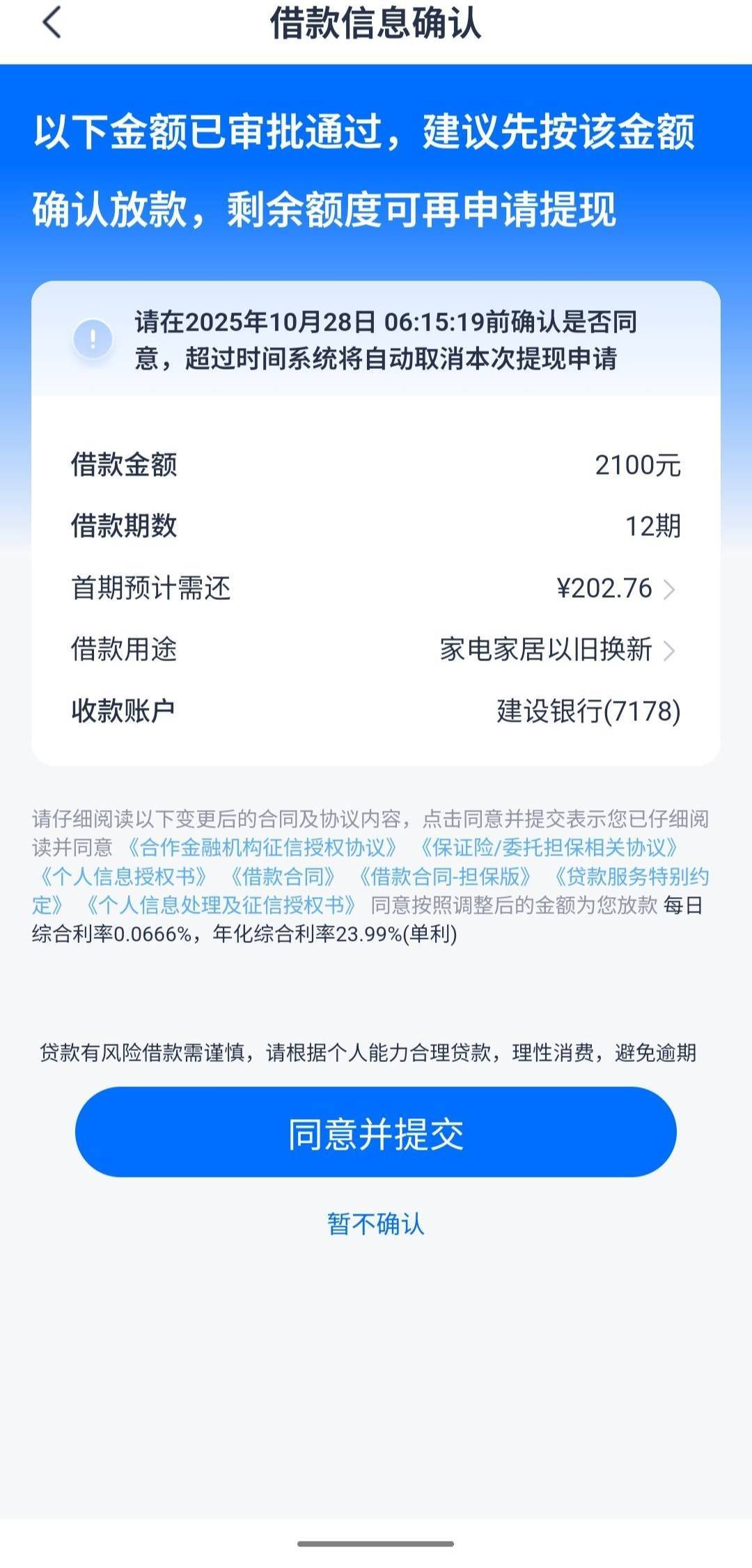Read 《保证险/委托担保相关协议》

(549, 848)
